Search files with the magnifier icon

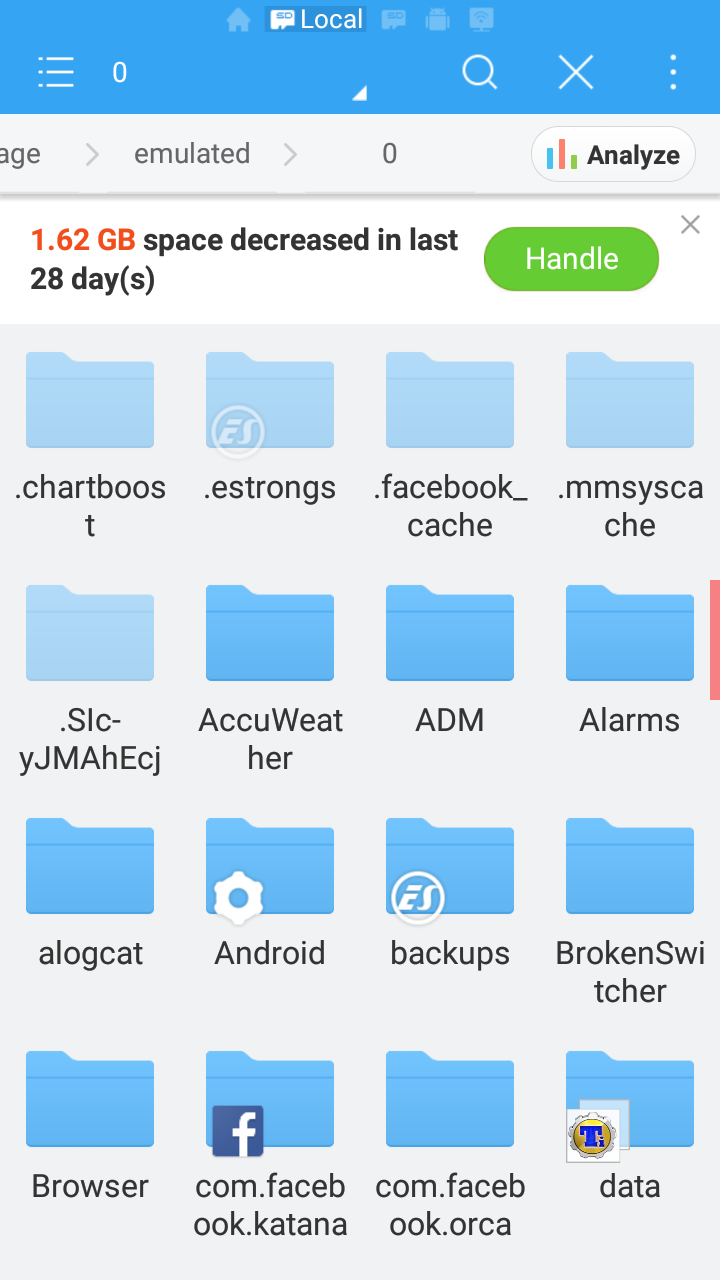click(x=480, y=72)
